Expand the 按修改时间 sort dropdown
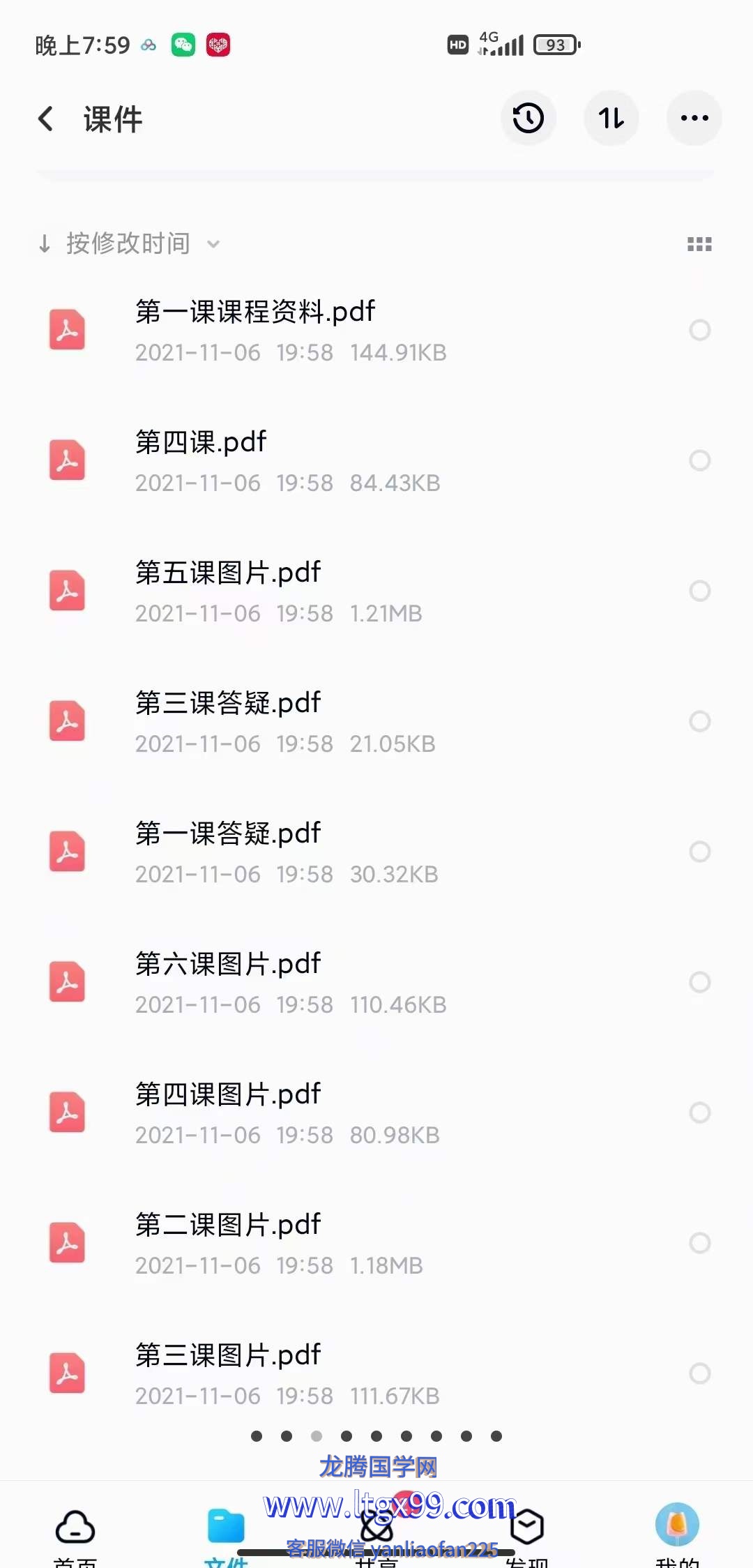Image resolution: width=753 pixels, height=1568 pixels. click(129, 243)
